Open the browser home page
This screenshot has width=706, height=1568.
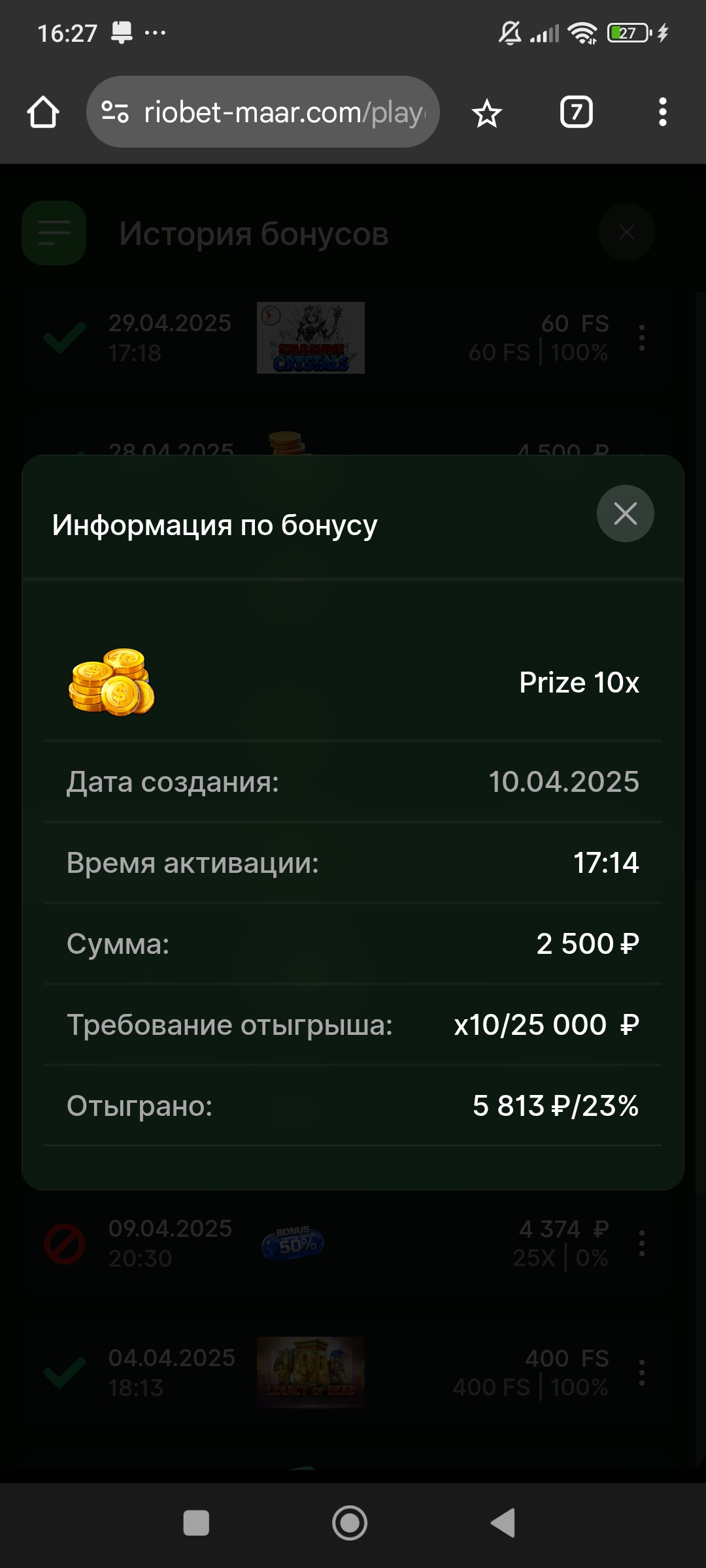pyautogui.click(x=43, y=112)
